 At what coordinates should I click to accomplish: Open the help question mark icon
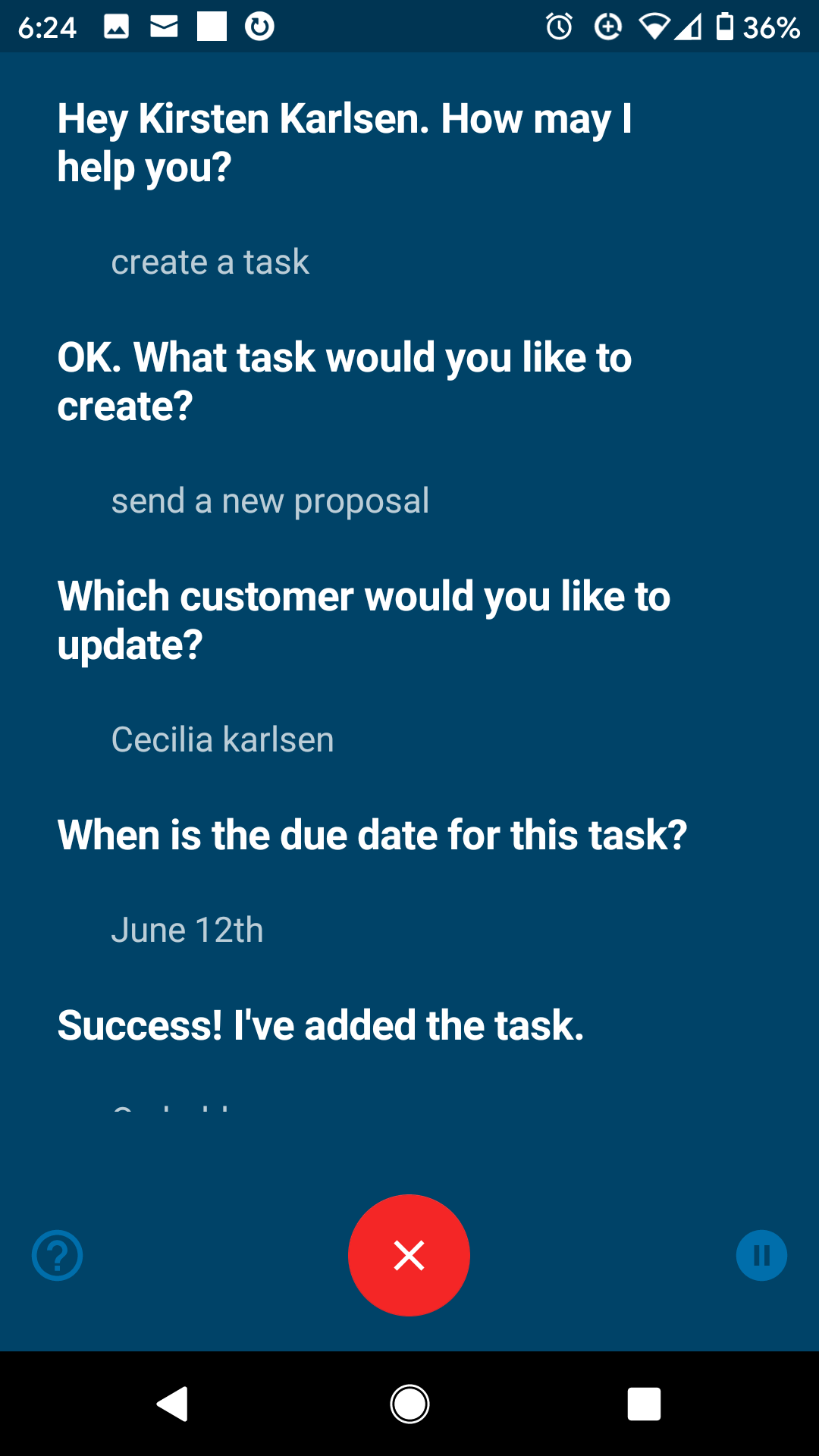[x=57, y=1255]
